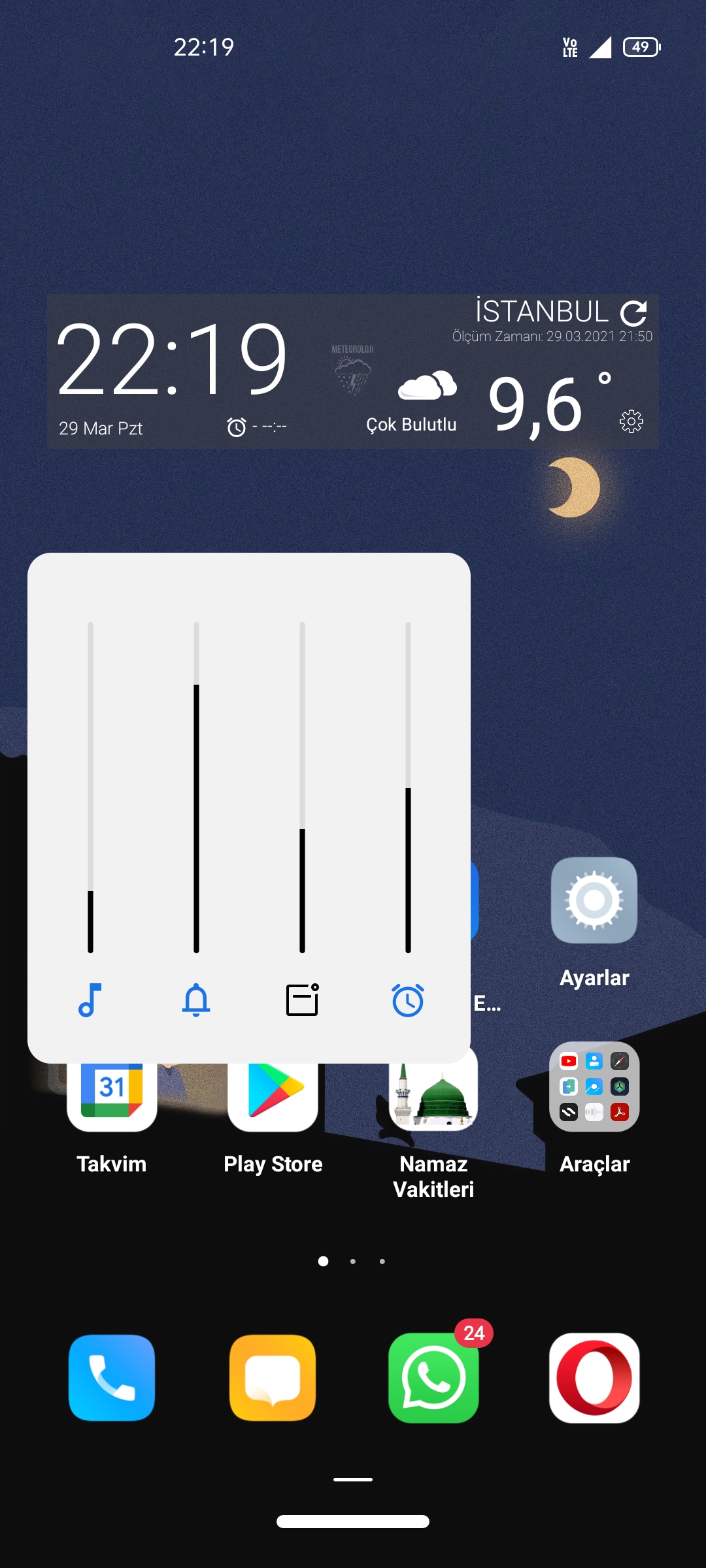706x1568 pixels.
Task: Set alarm volume slider level
Action: (408, 787)
